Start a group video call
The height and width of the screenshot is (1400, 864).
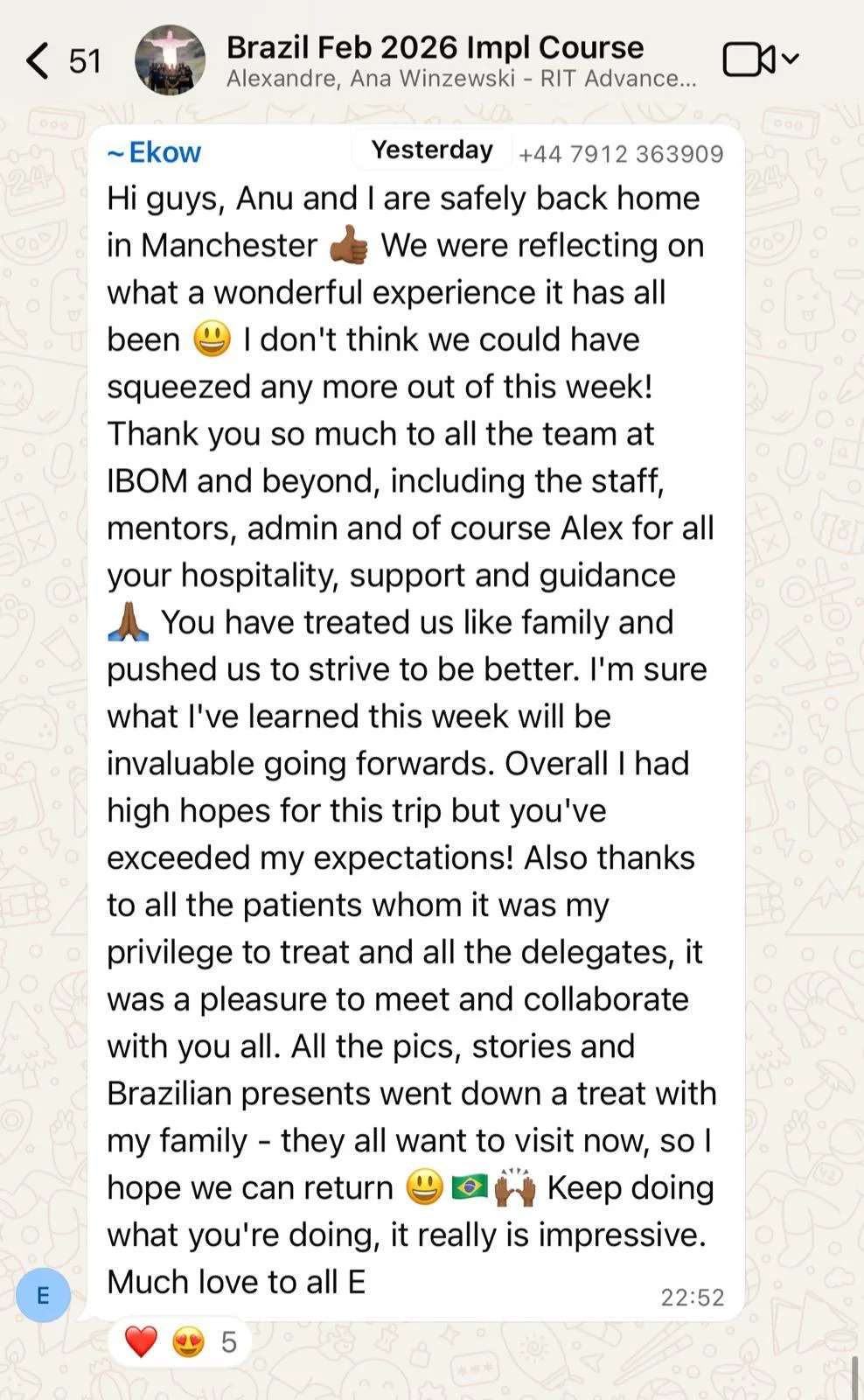point(749,59)
